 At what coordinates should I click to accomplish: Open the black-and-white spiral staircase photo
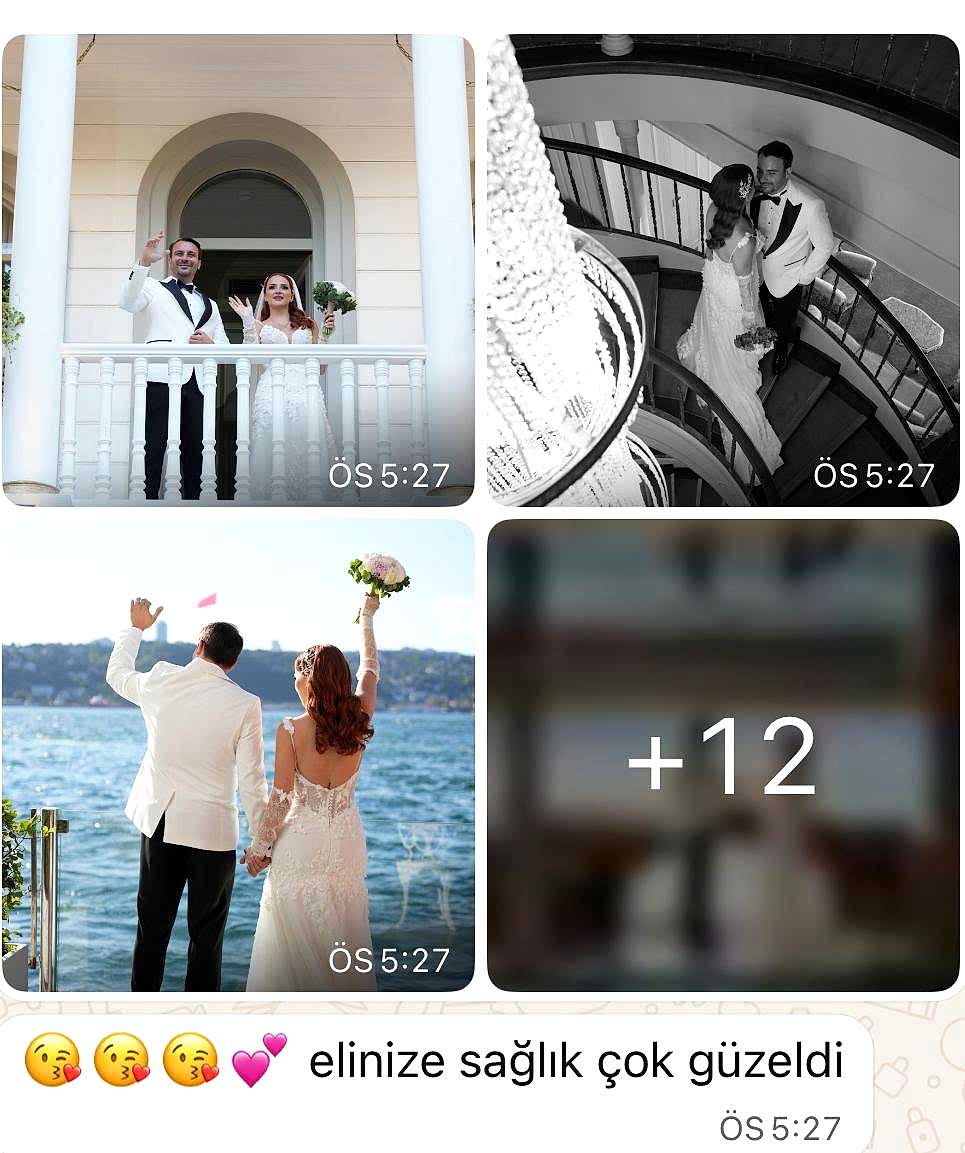click(723, 270)
